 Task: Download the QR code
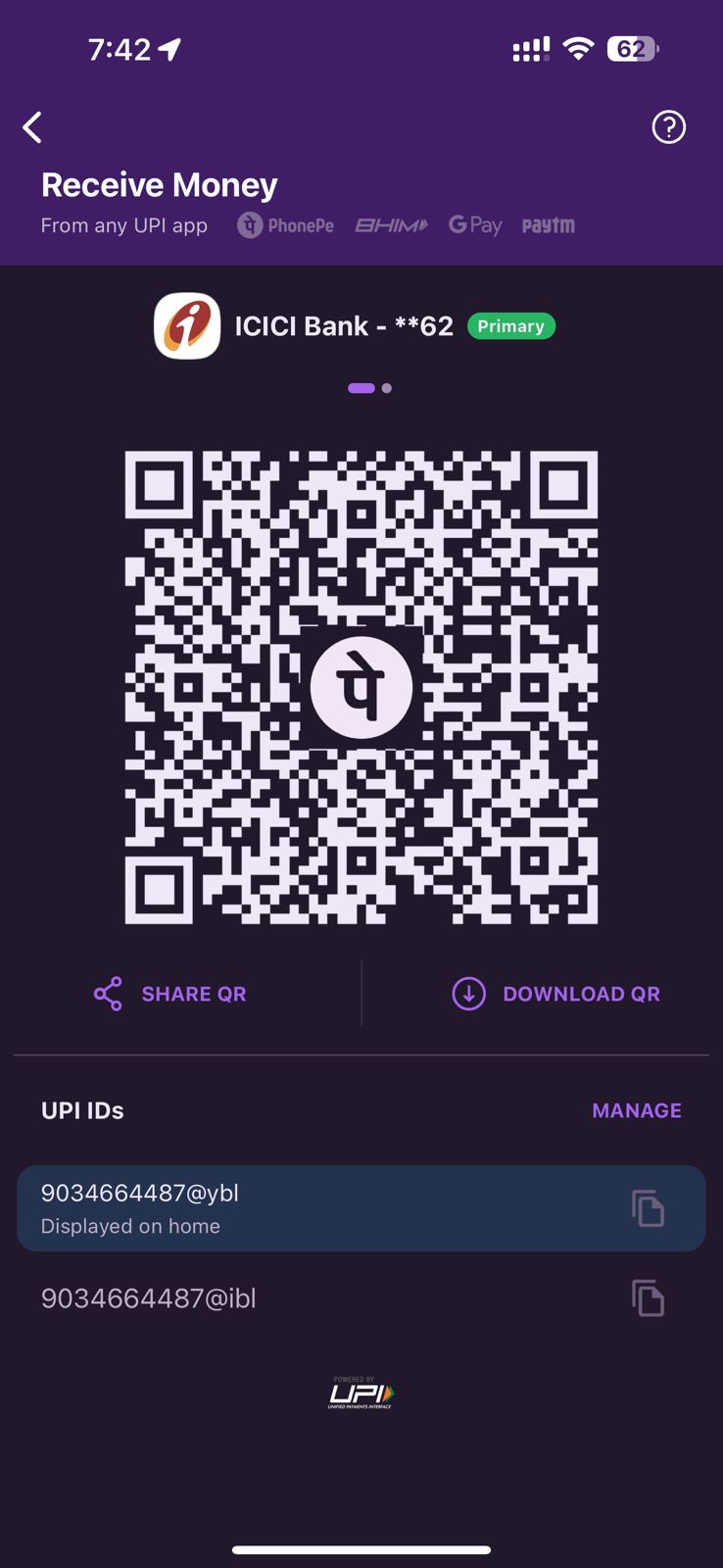[x=555, y=994]
